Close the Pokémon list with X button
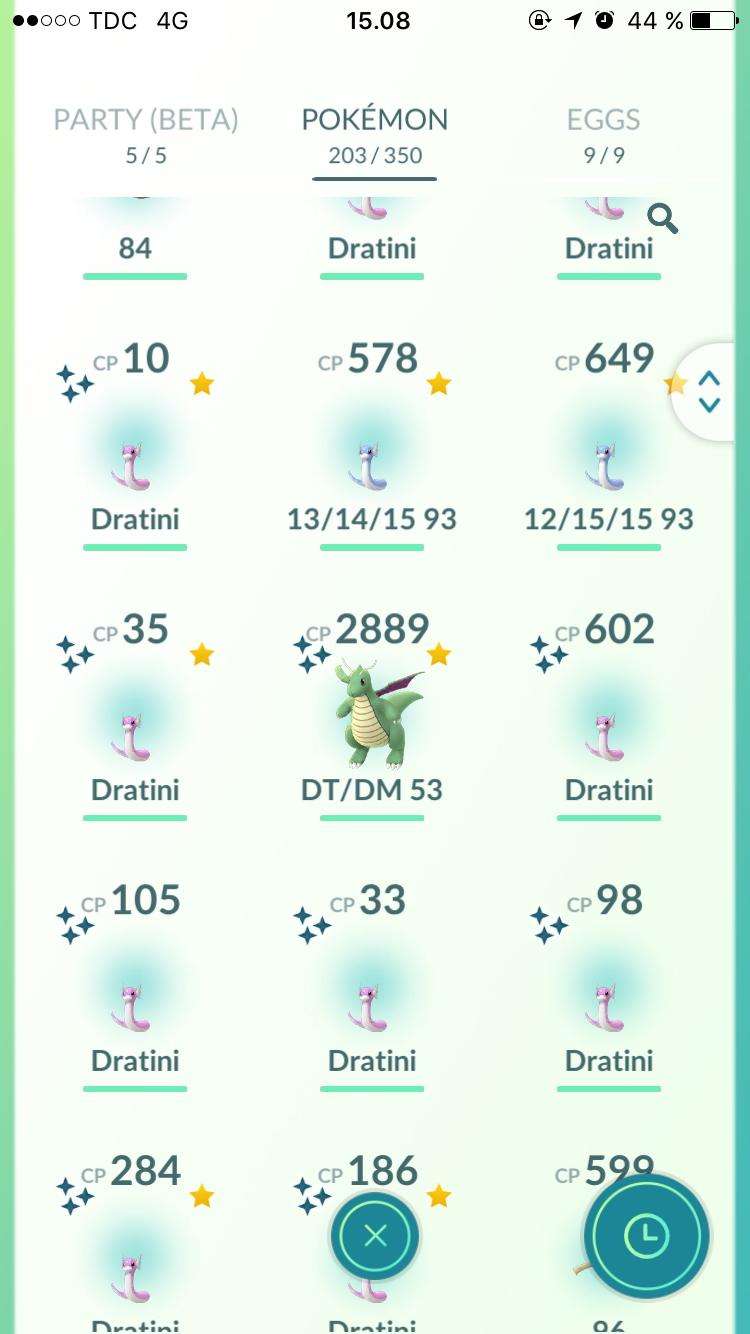 tap(376, 1236)
